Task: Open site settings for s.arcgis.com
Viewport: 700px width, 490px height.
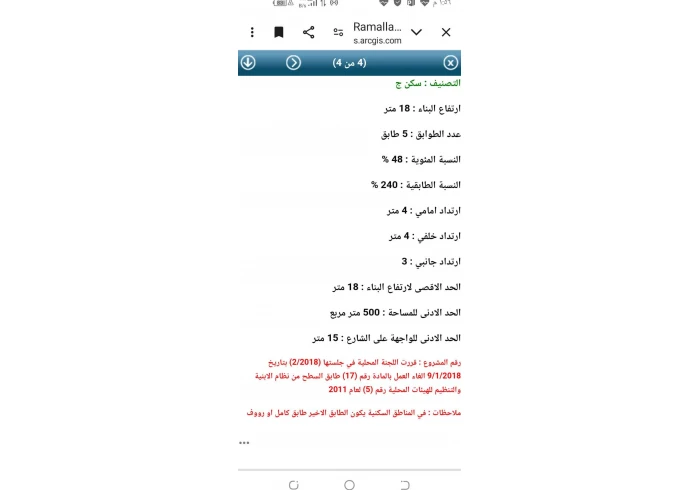Action: pos(338,33)
